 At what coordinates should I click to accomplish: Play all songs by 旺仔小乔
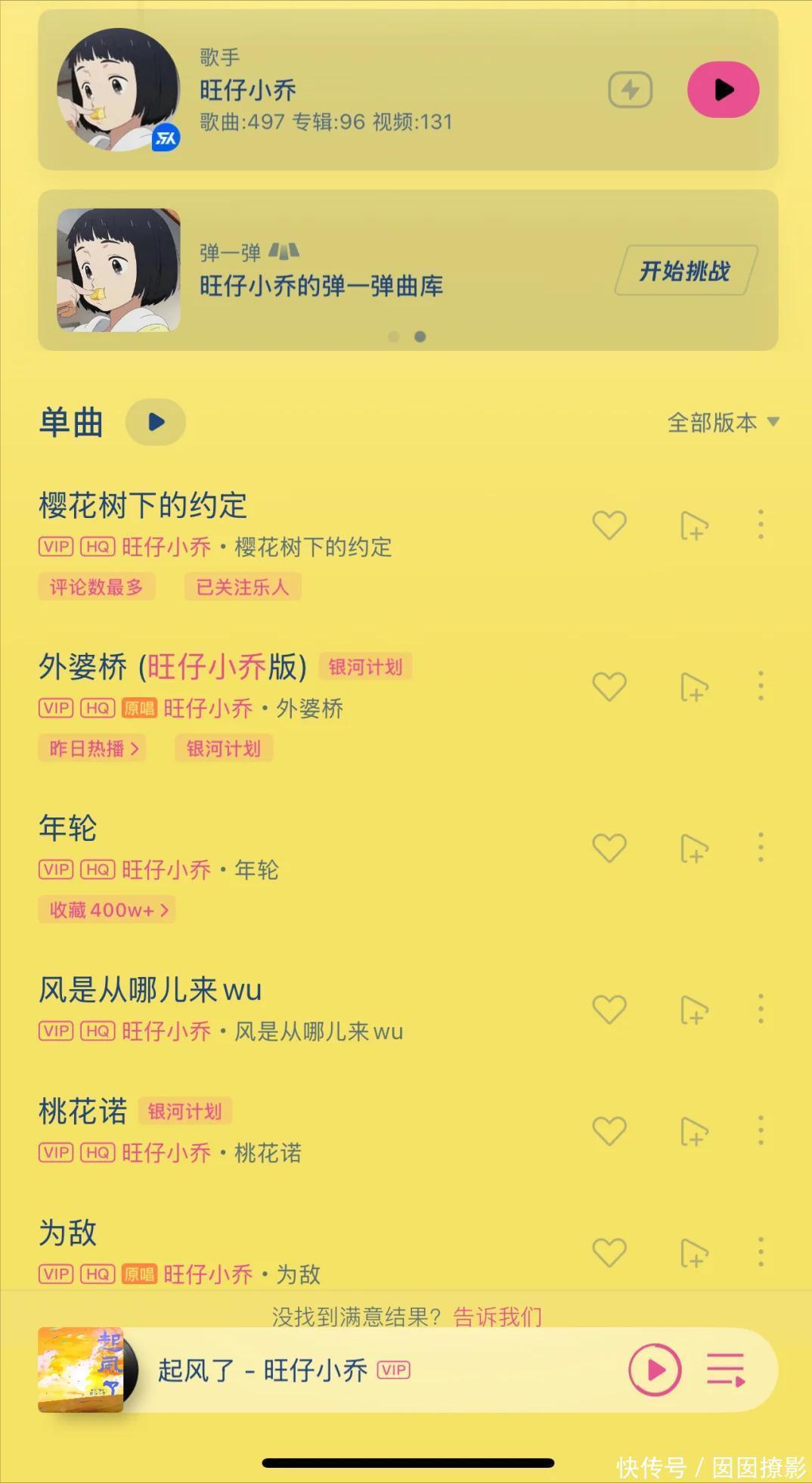pos(723,90)
